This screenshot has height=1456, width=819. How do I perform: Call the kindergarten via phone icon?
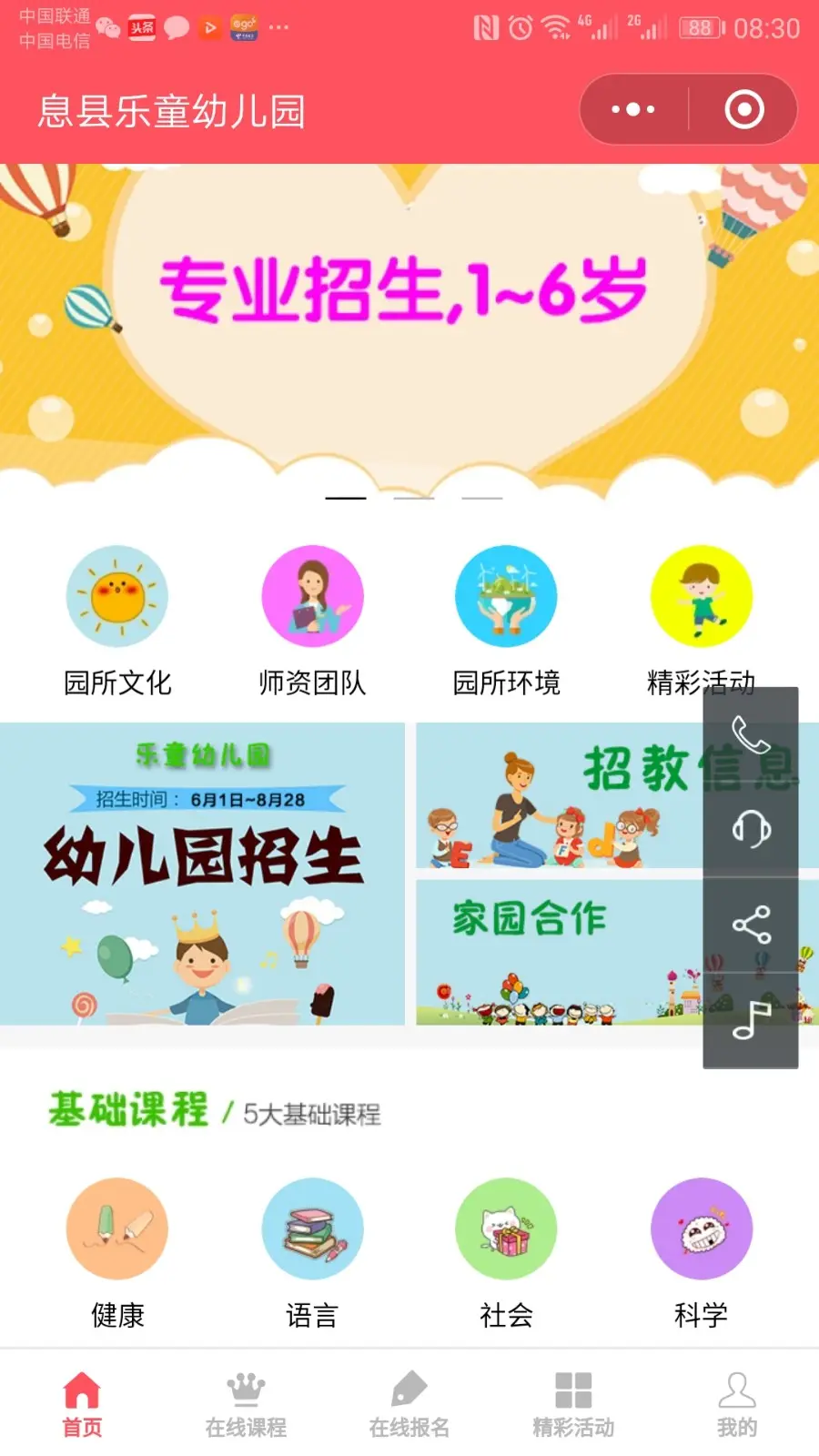click(751, 735)
